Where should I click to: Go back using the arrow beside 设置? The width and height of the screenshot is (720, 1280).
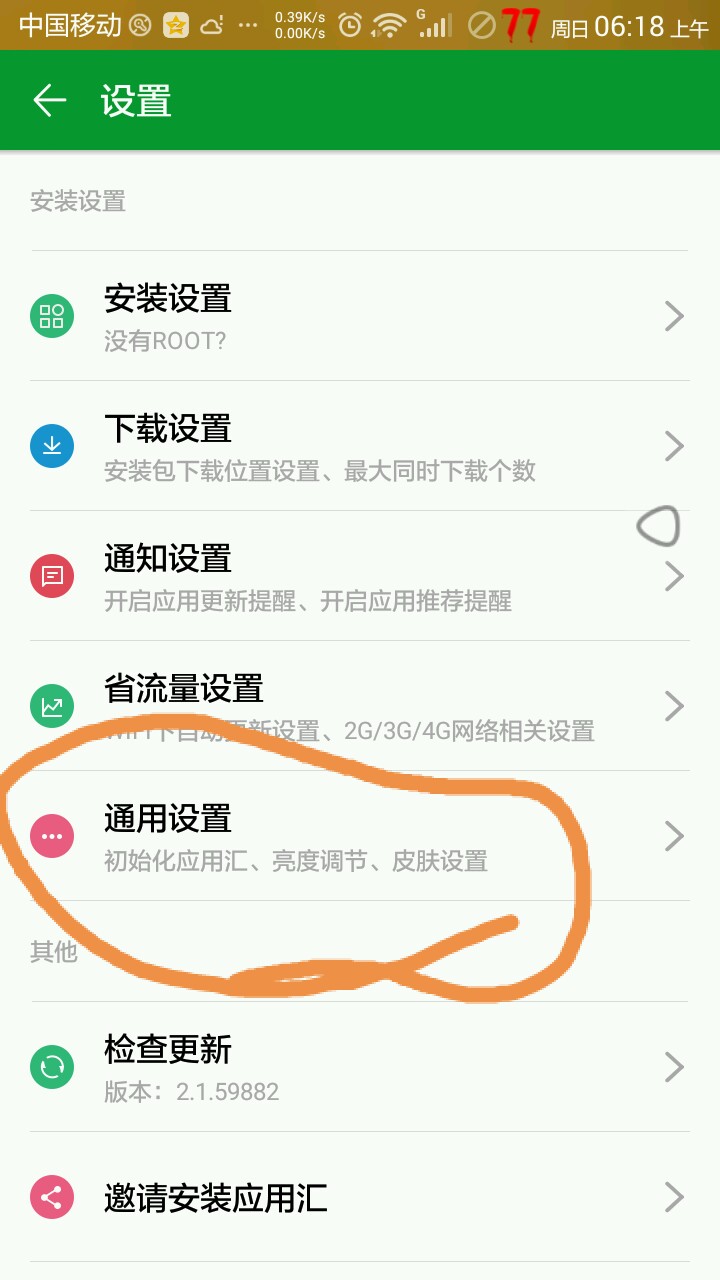[49, 100]
